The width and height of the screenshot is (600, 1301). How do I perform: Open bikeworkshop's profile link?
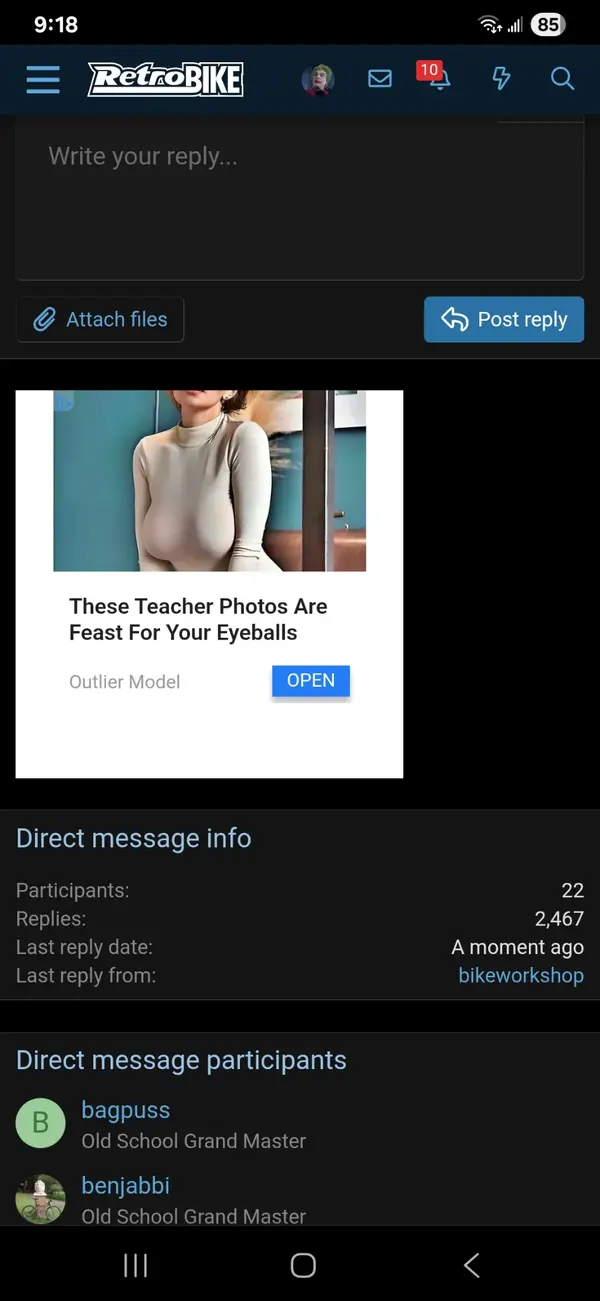pos(520,976)
